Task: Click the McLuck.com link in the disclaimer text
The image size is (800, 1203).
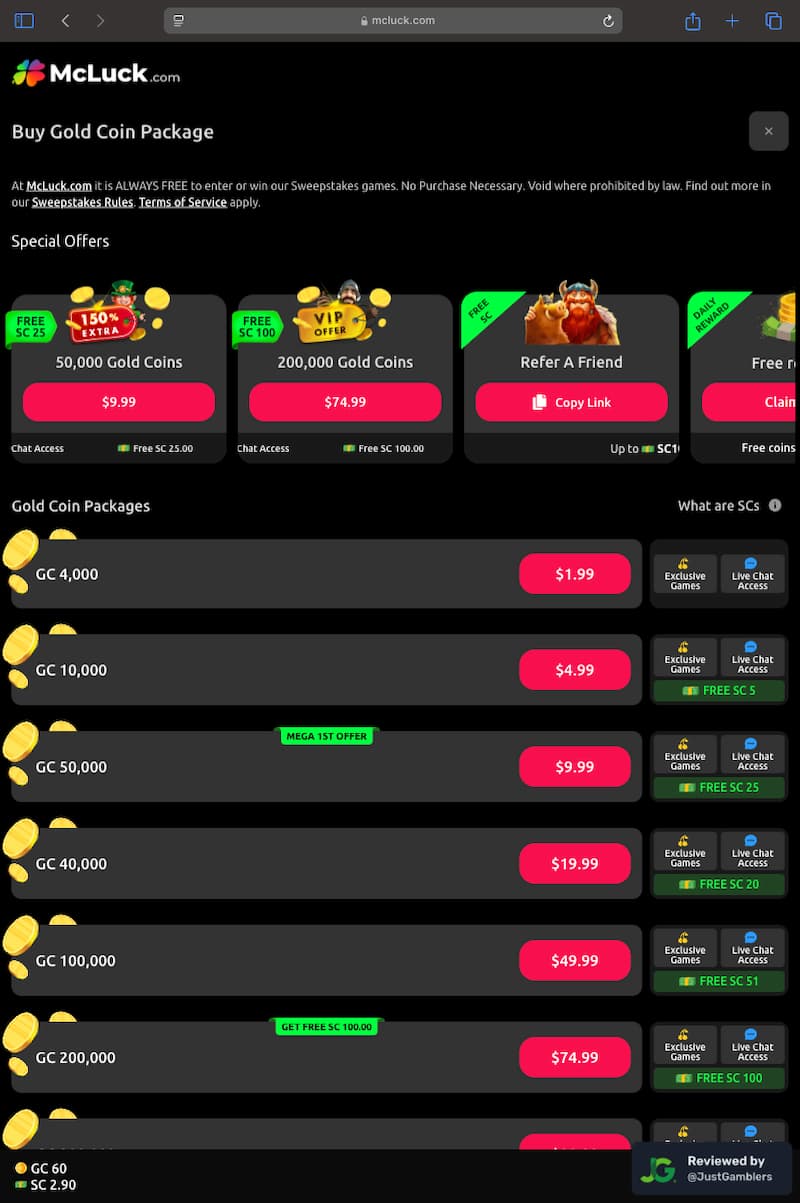Action: coord(57,186)
